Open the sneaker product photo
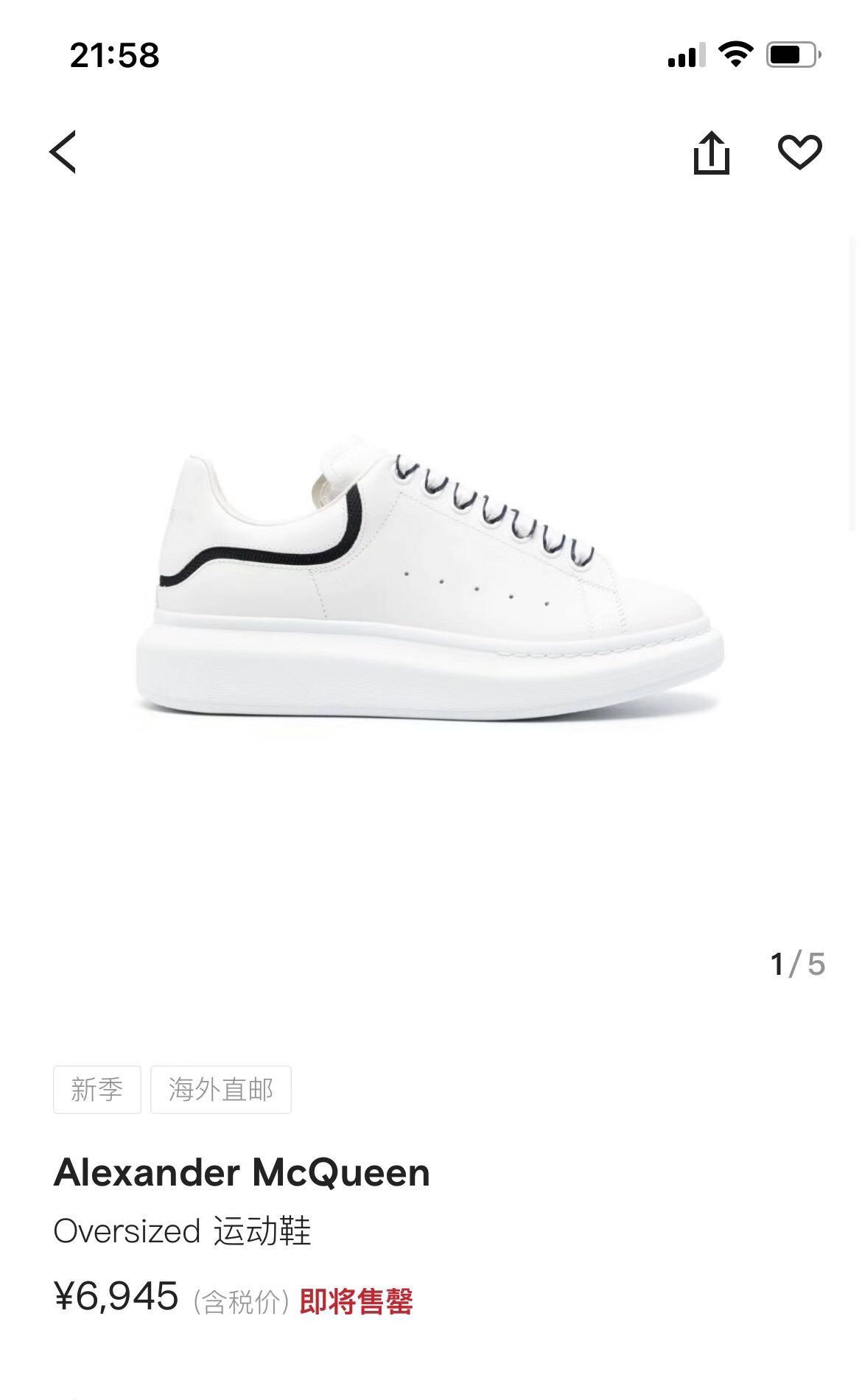 (430, 582)
